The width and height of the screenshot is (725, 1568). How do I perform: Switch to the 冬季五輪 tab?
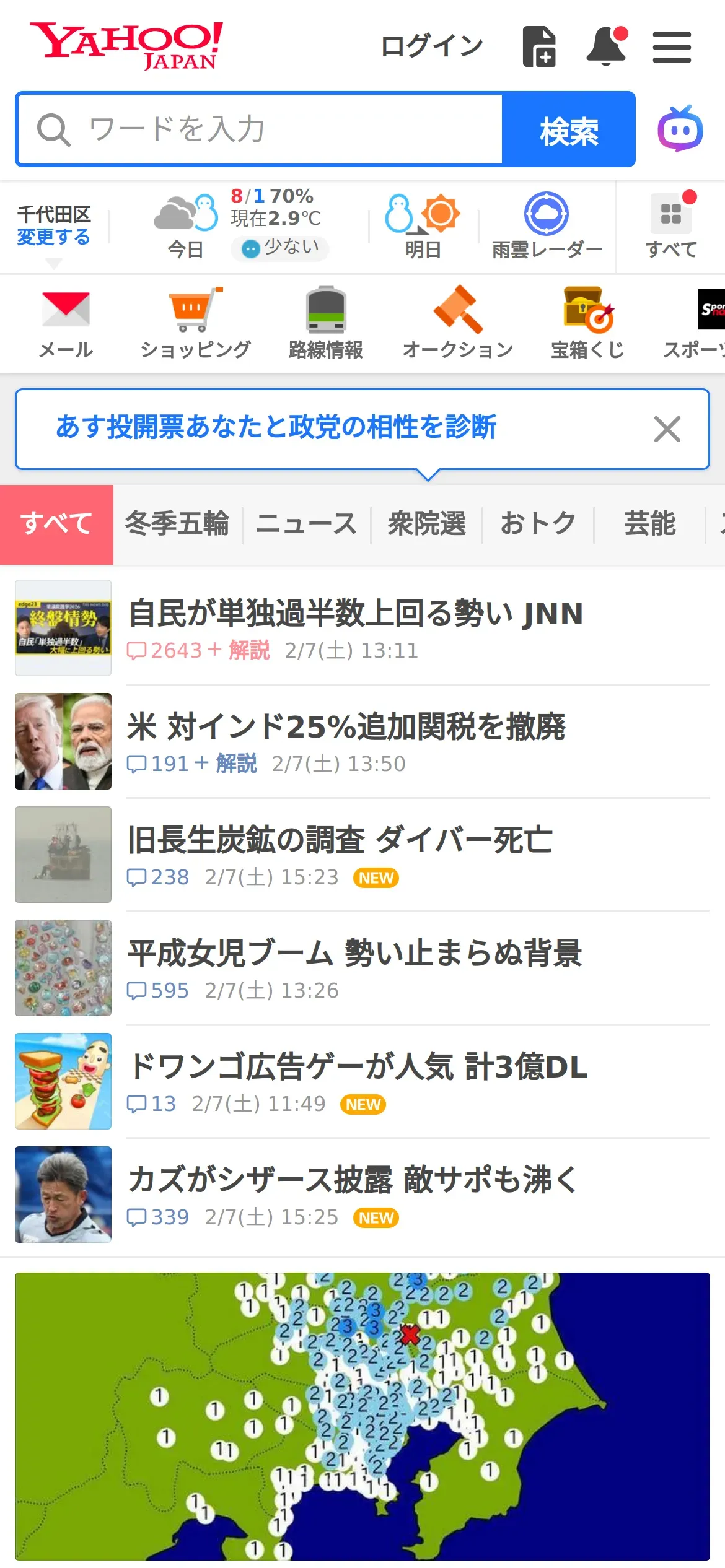(177, 524)
